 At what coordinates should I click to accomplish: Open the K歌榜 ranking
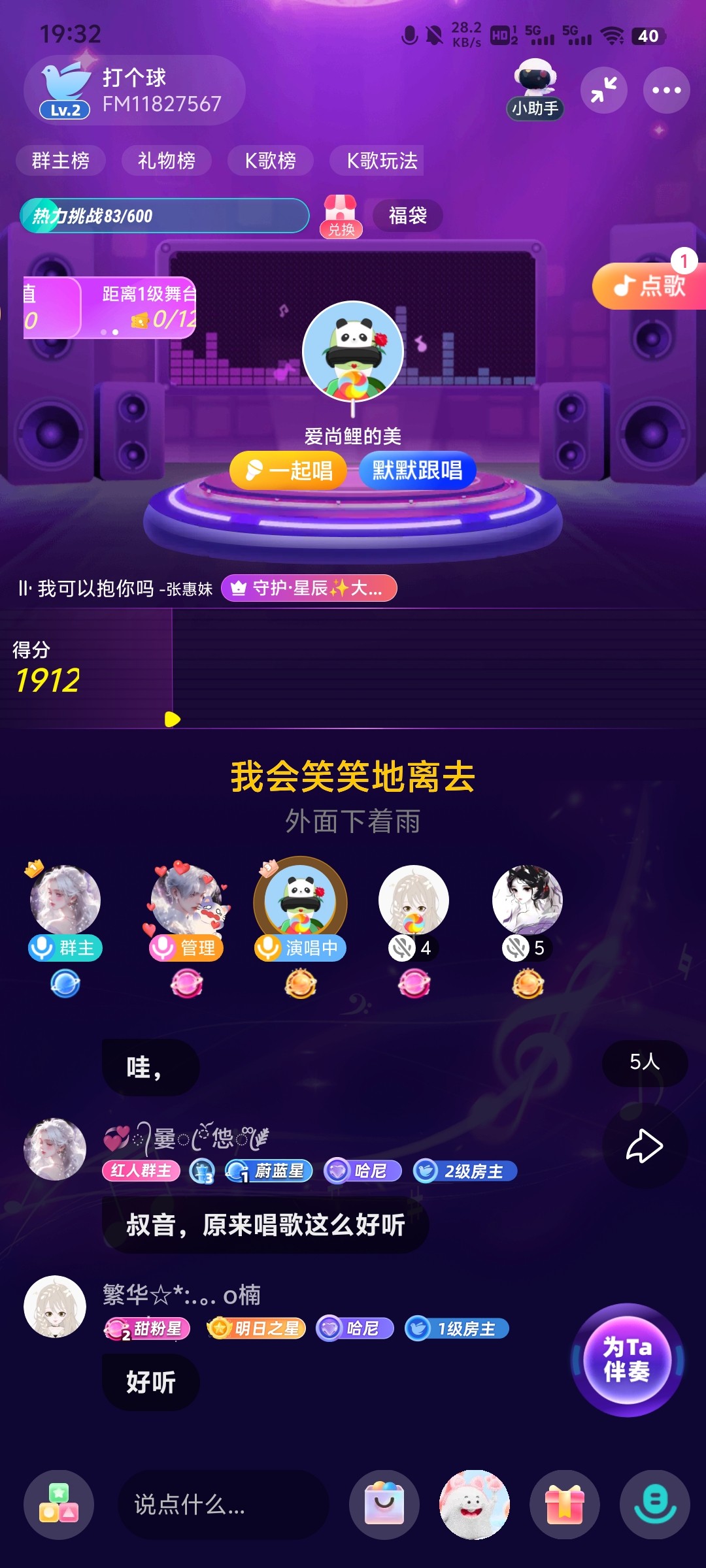tap(271, 161)
